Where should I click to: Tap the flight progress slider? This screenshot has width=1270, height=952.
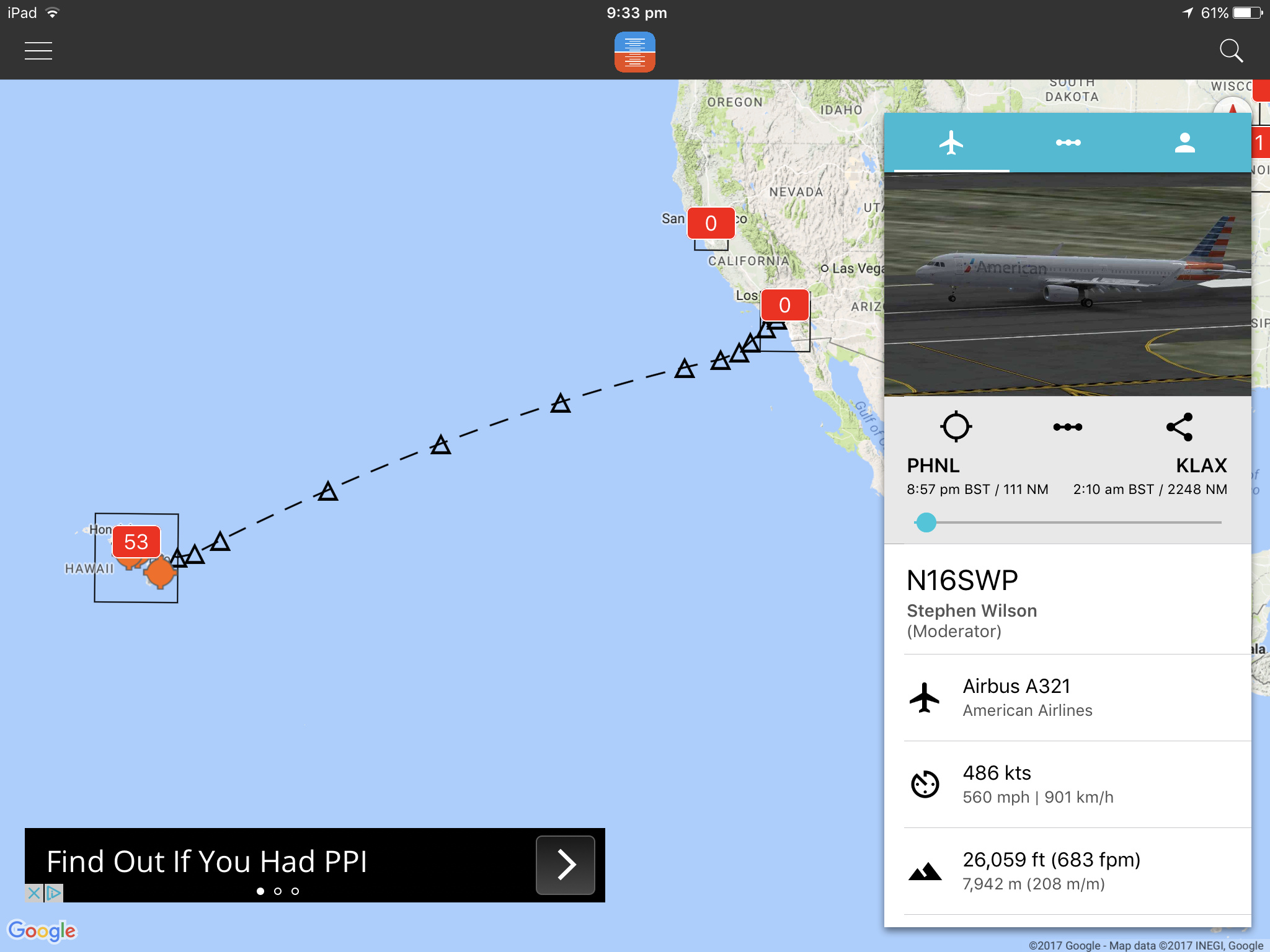926,522
